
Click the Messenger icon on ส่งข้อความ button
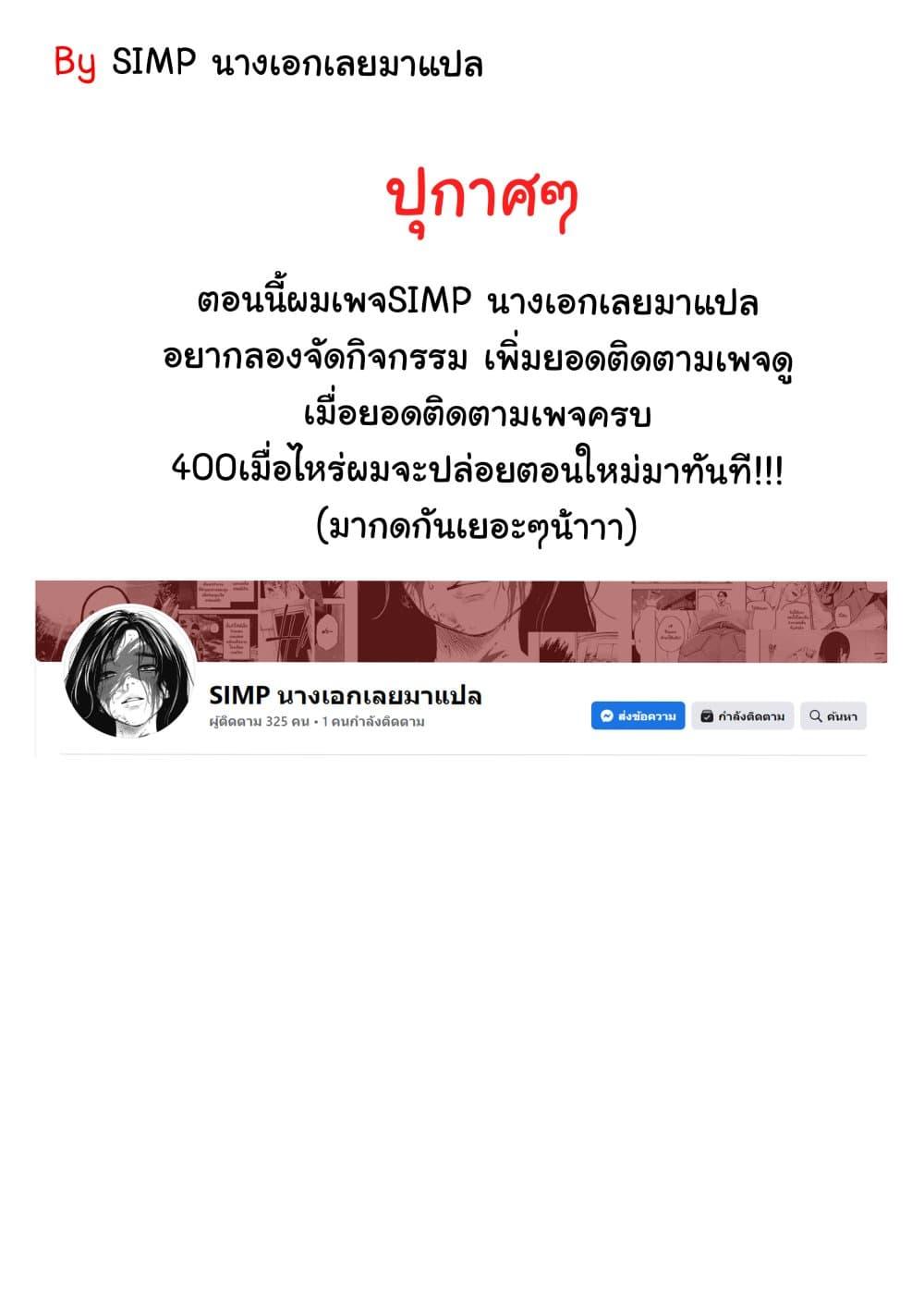tap(605, 715)
